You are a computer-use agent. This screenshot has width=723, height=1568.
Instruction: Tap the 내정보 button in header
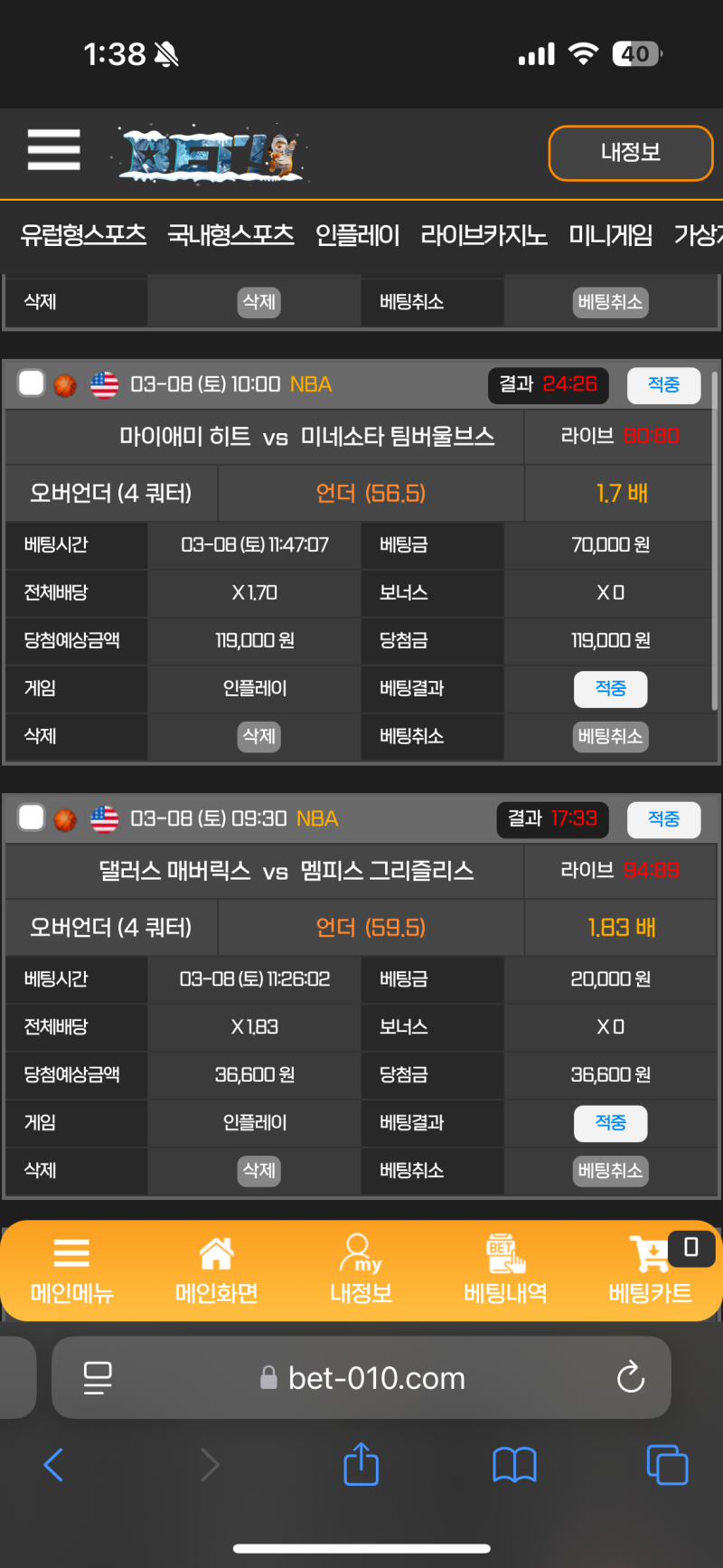point(630,153)
